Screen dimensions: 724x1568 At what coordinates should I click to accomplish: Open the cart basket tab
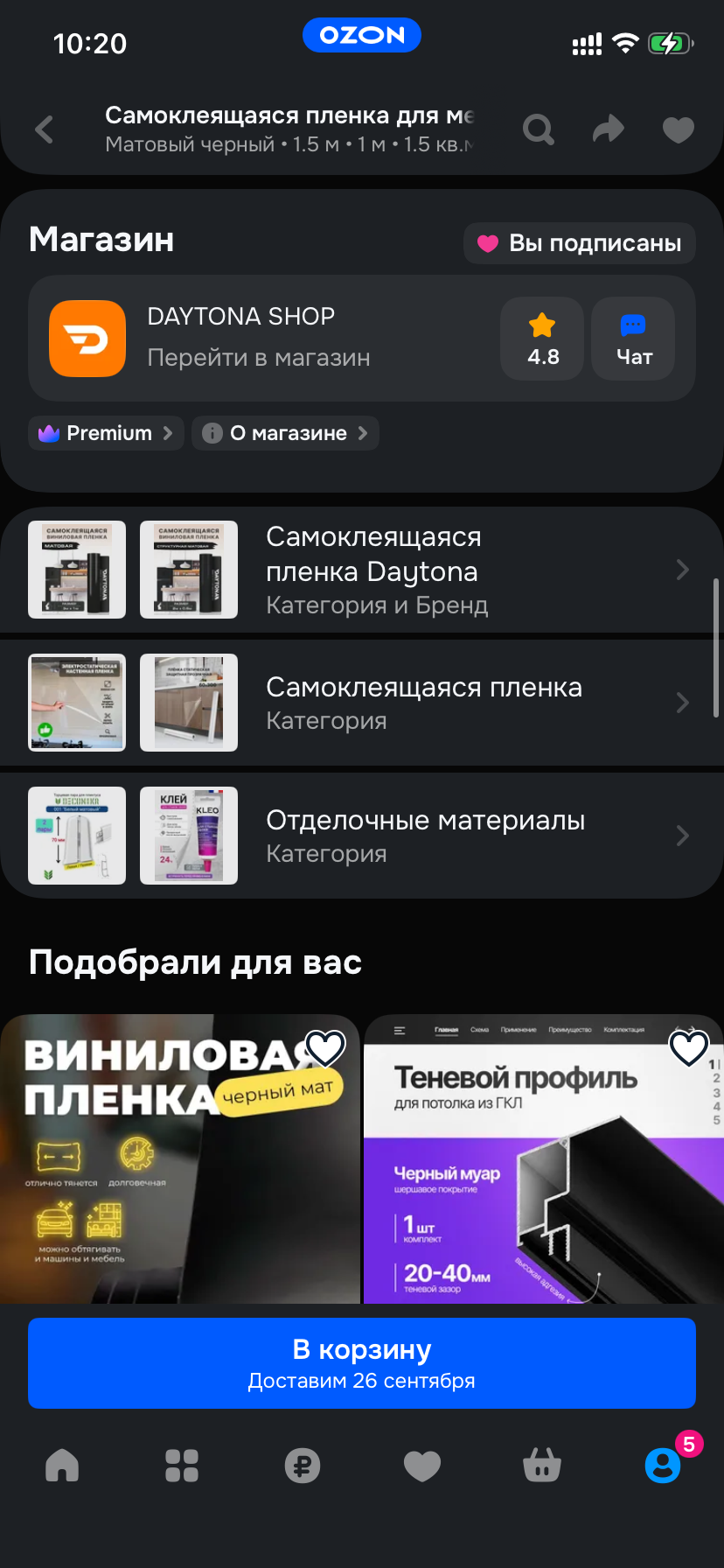541,1465
